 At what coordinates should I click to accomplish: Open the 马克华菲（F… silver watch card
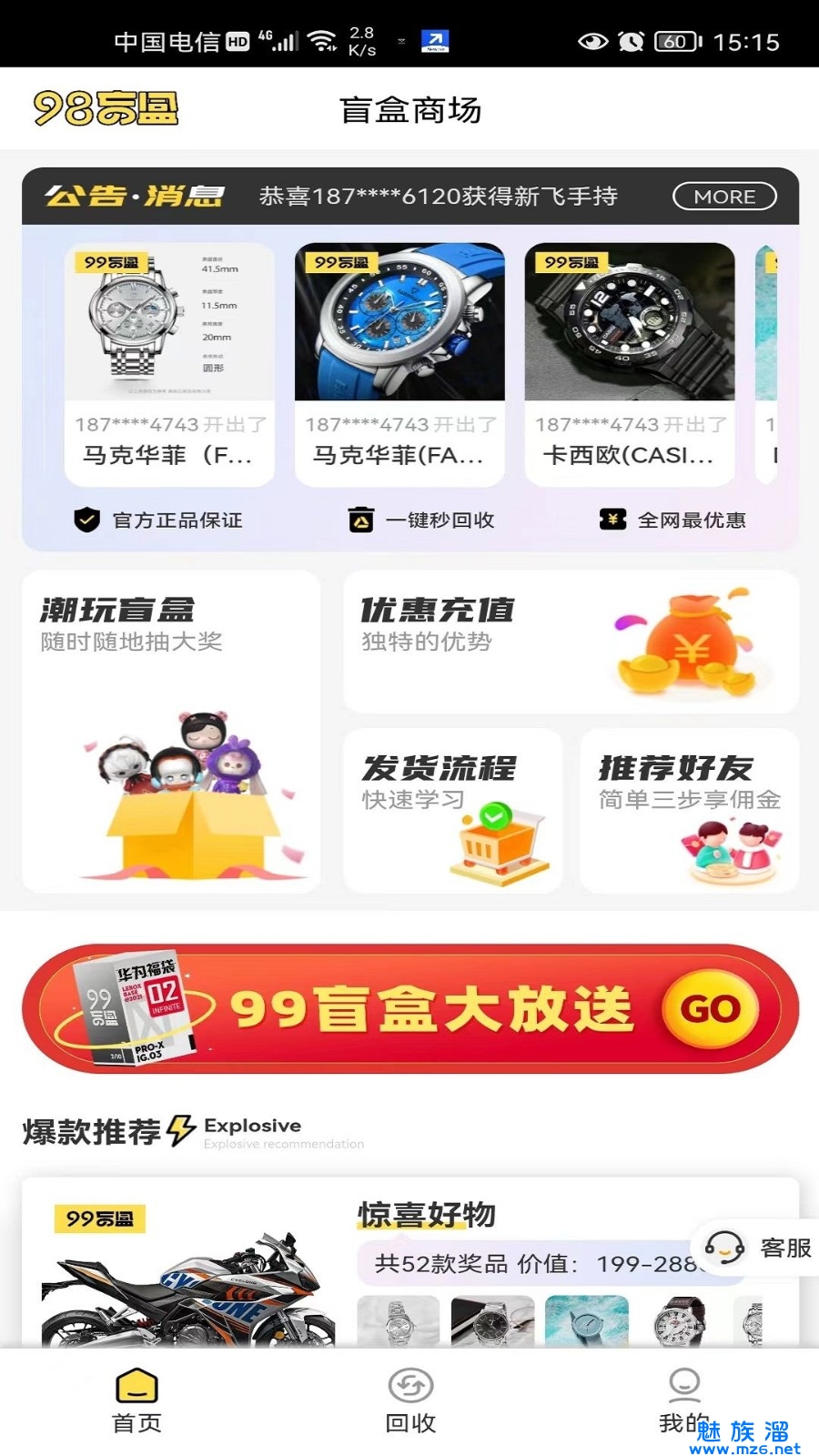tap(169, 364)
